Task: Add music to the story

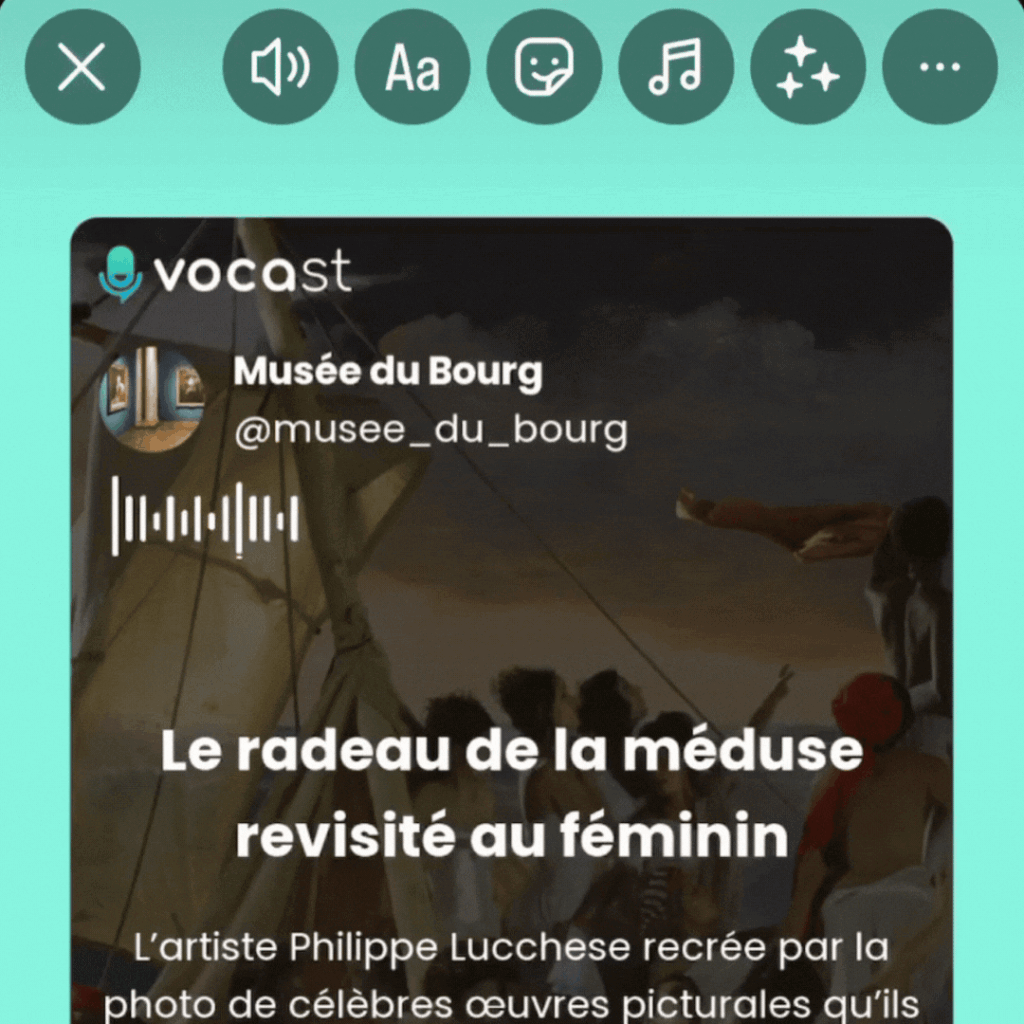Action: [676, 67]
